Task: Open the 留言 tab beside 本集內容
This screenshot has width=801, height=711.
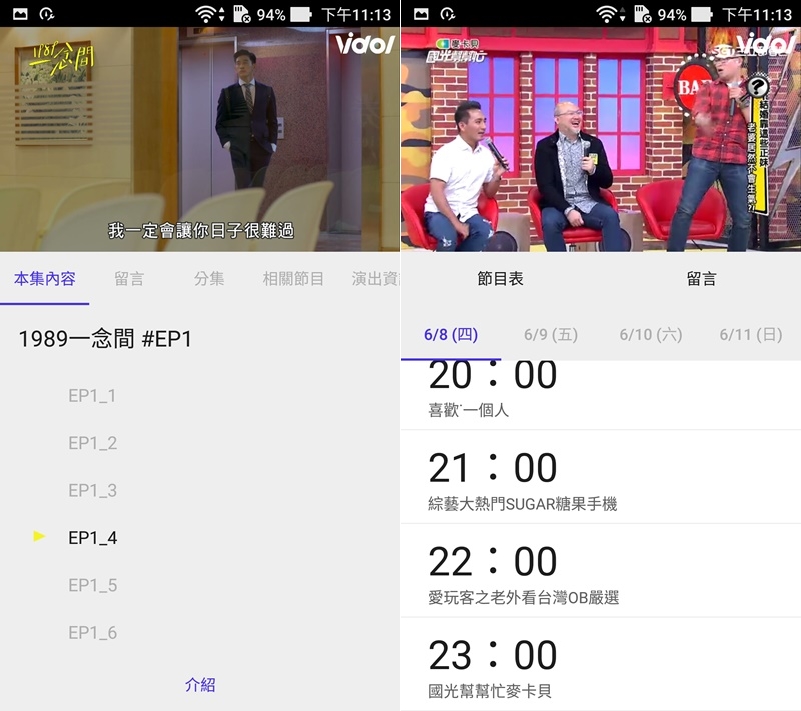Action: click(129, 279)
